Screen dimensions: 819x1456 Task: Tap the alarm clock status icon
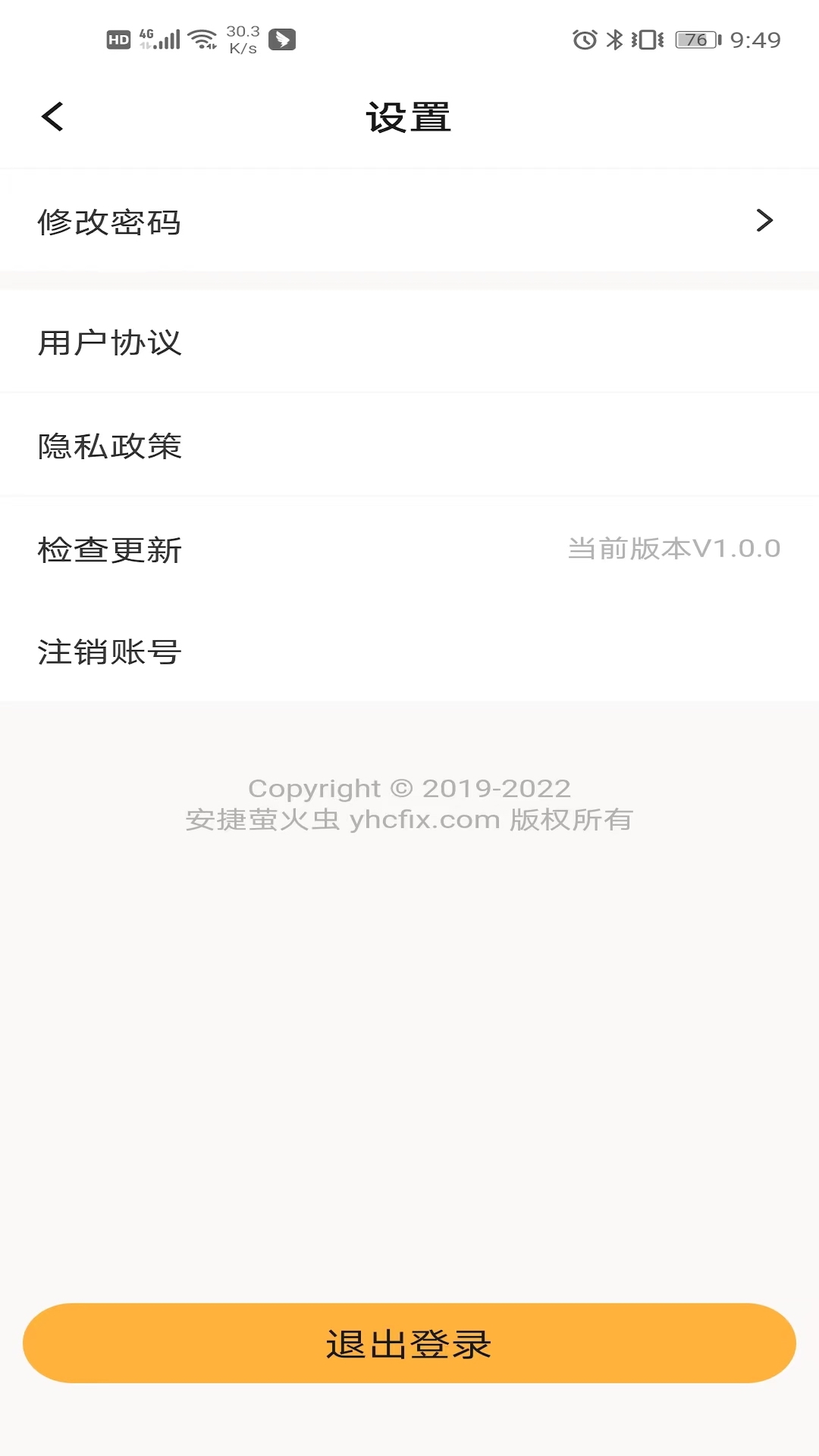pos(585,40)
